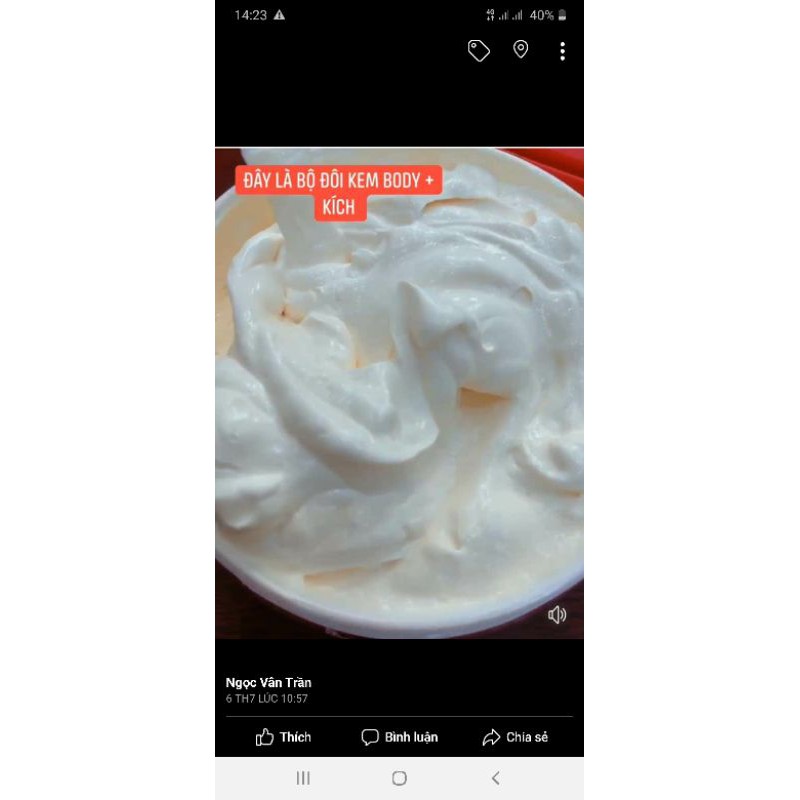Viewport: 800px width, 800px height.
Task: Open the location pin option
Action: click(520, 49)
